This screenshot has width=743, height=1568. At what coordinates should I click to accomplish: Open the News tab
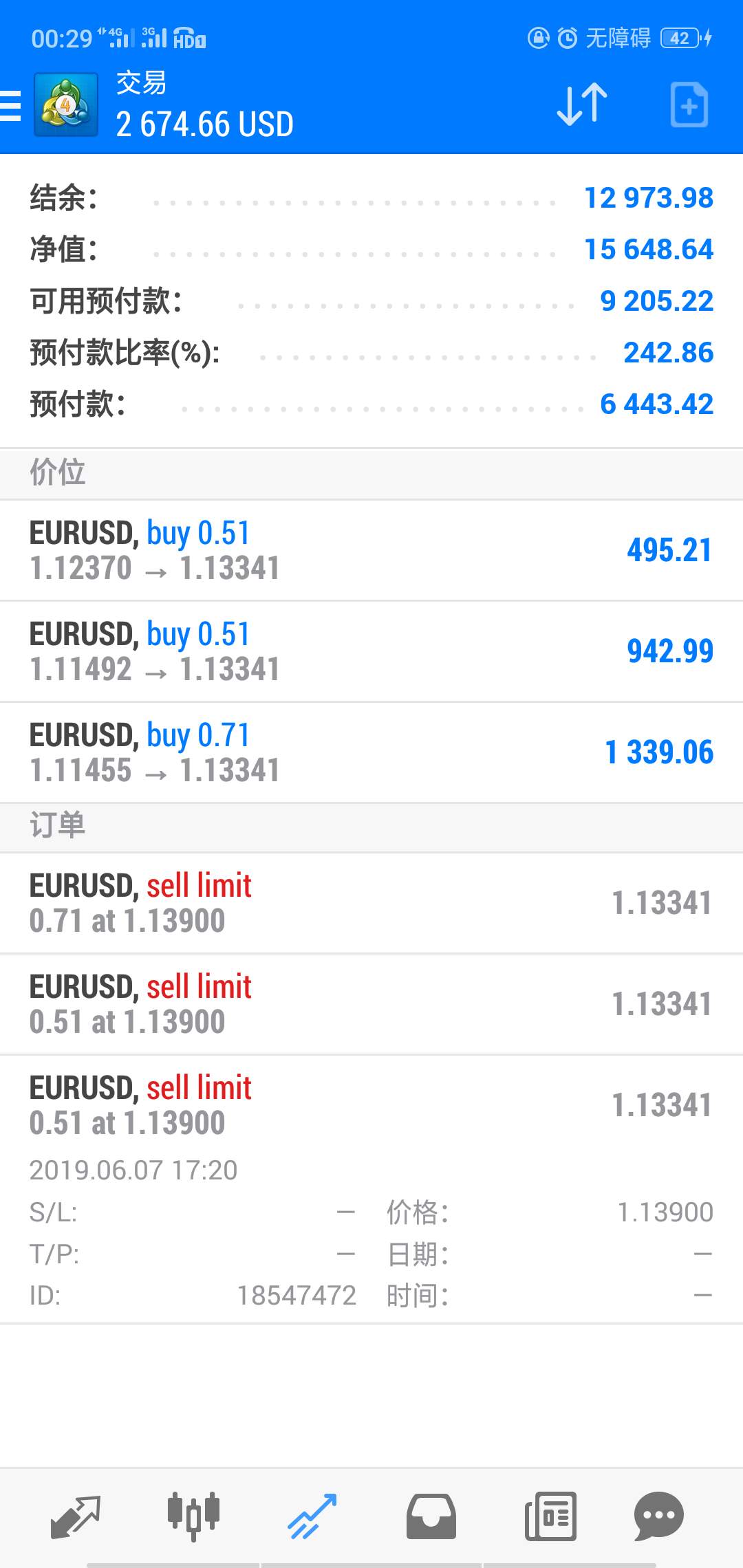pos(550,1516)
